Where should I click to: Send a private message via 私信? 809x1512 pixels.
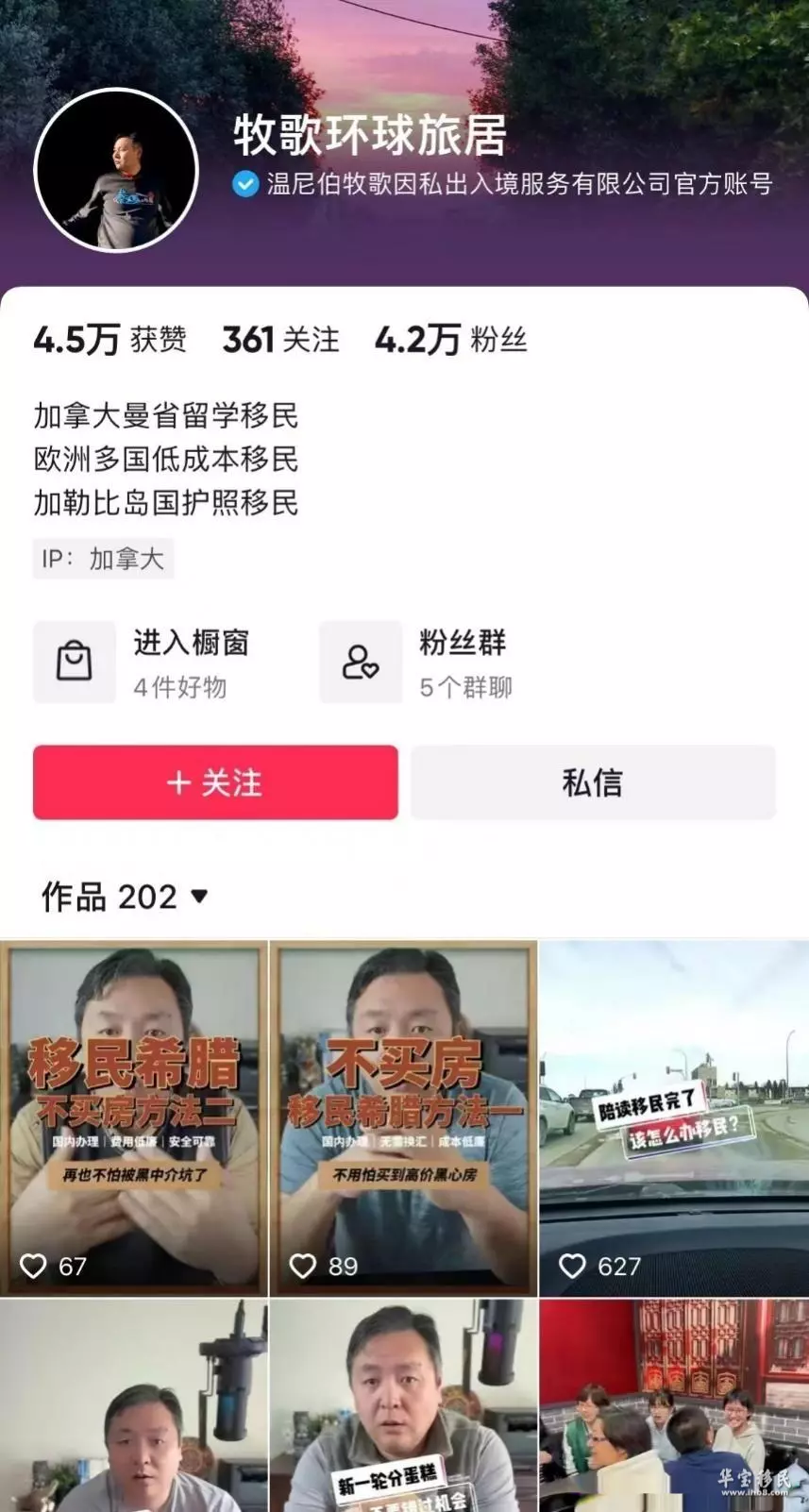[x=593, y=782]
